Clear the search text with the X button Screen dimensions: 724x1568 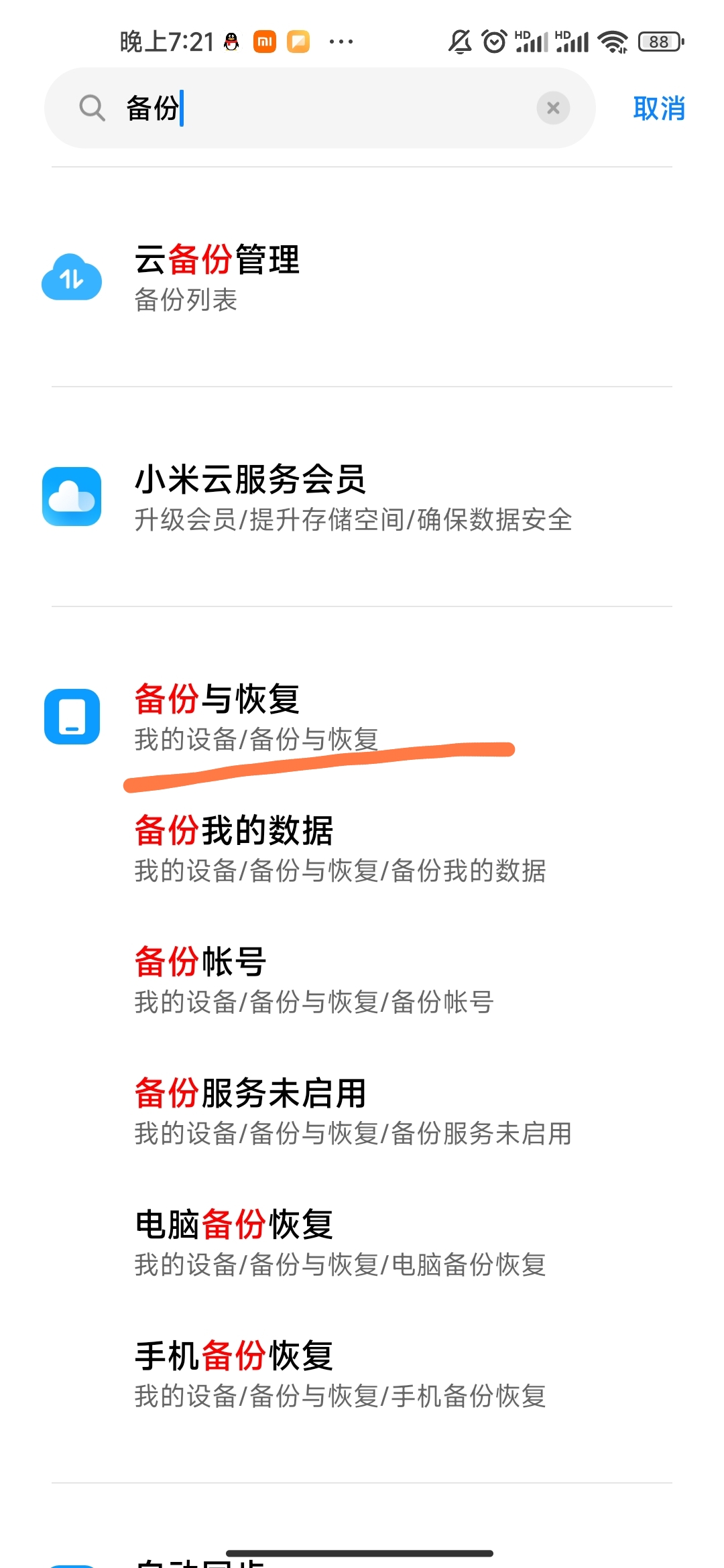(553, 108)
